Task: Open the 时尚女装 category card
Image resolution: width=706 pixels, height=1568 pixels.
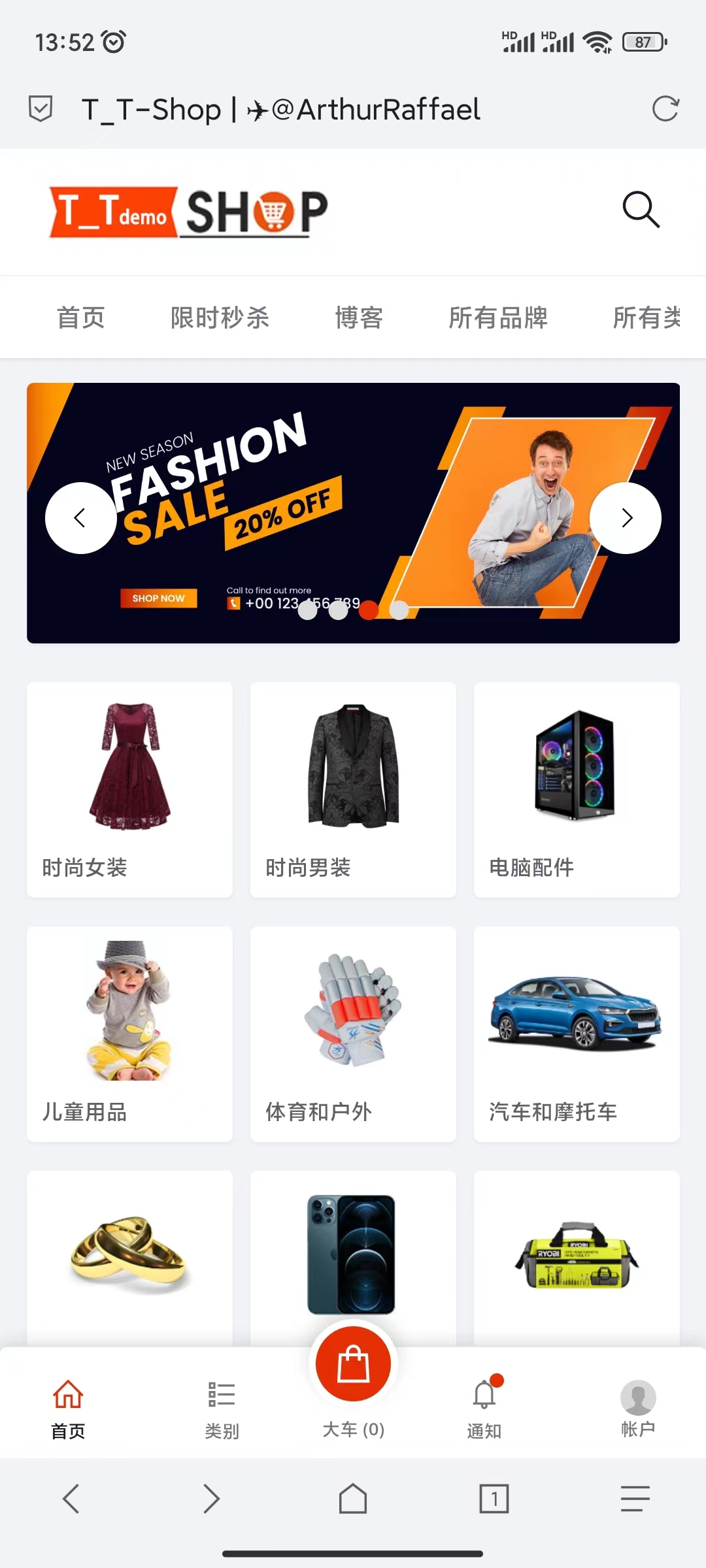Action: pos(129,789)
